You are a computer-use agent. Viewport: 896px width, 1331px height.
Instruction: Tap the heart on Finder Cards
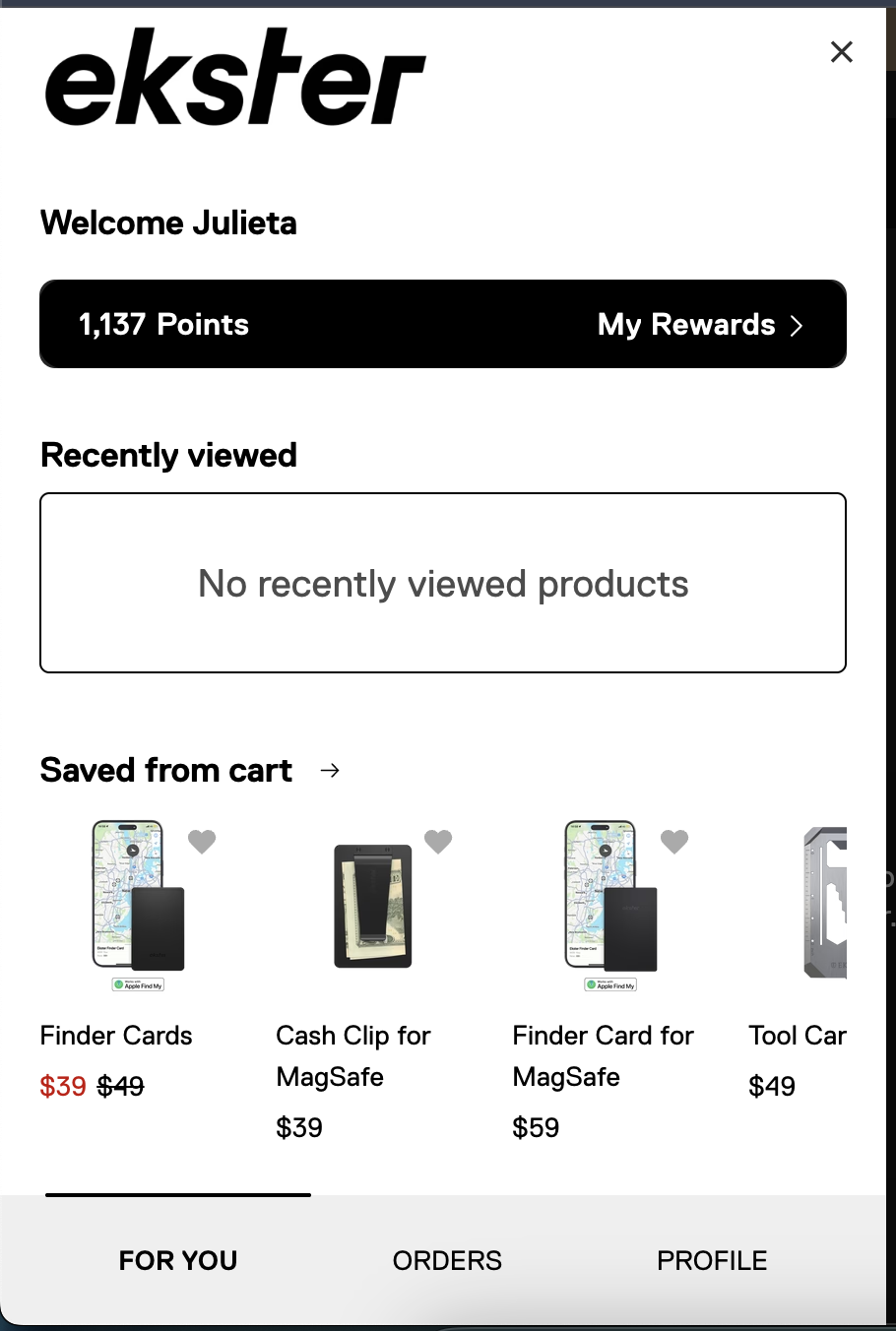click(202, 842)
